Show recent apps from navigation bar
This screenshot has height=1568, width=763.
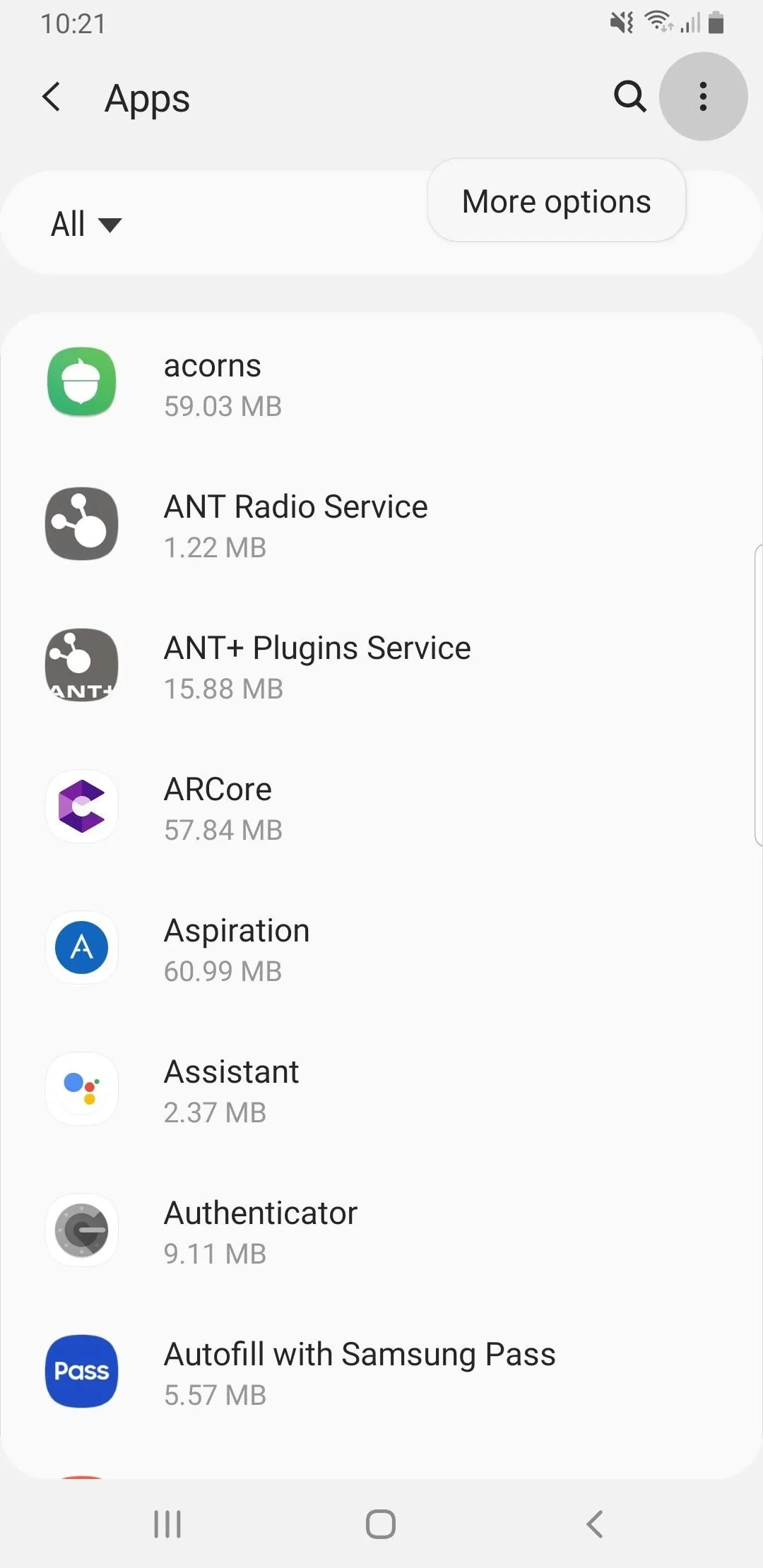pyautogui.click(x=167, y=1524)
